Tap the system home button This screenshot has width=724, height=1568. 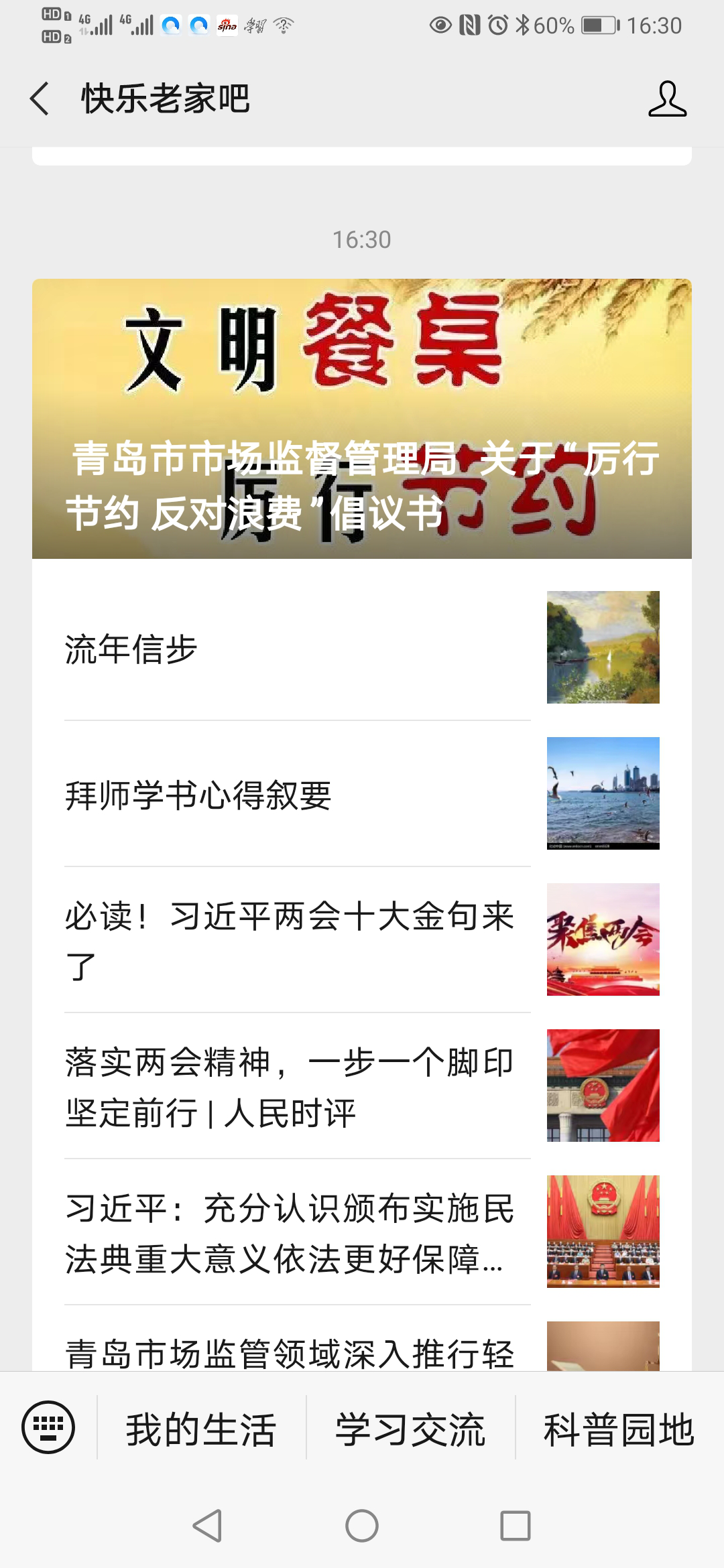click(x=362, y=1526)
